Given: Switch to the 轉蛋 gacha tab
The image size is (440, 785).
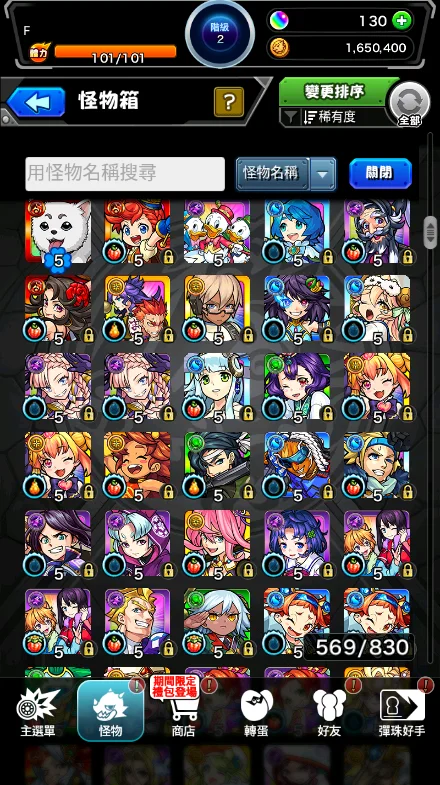Looking at the screenshot, I should (x=256, y=712).
